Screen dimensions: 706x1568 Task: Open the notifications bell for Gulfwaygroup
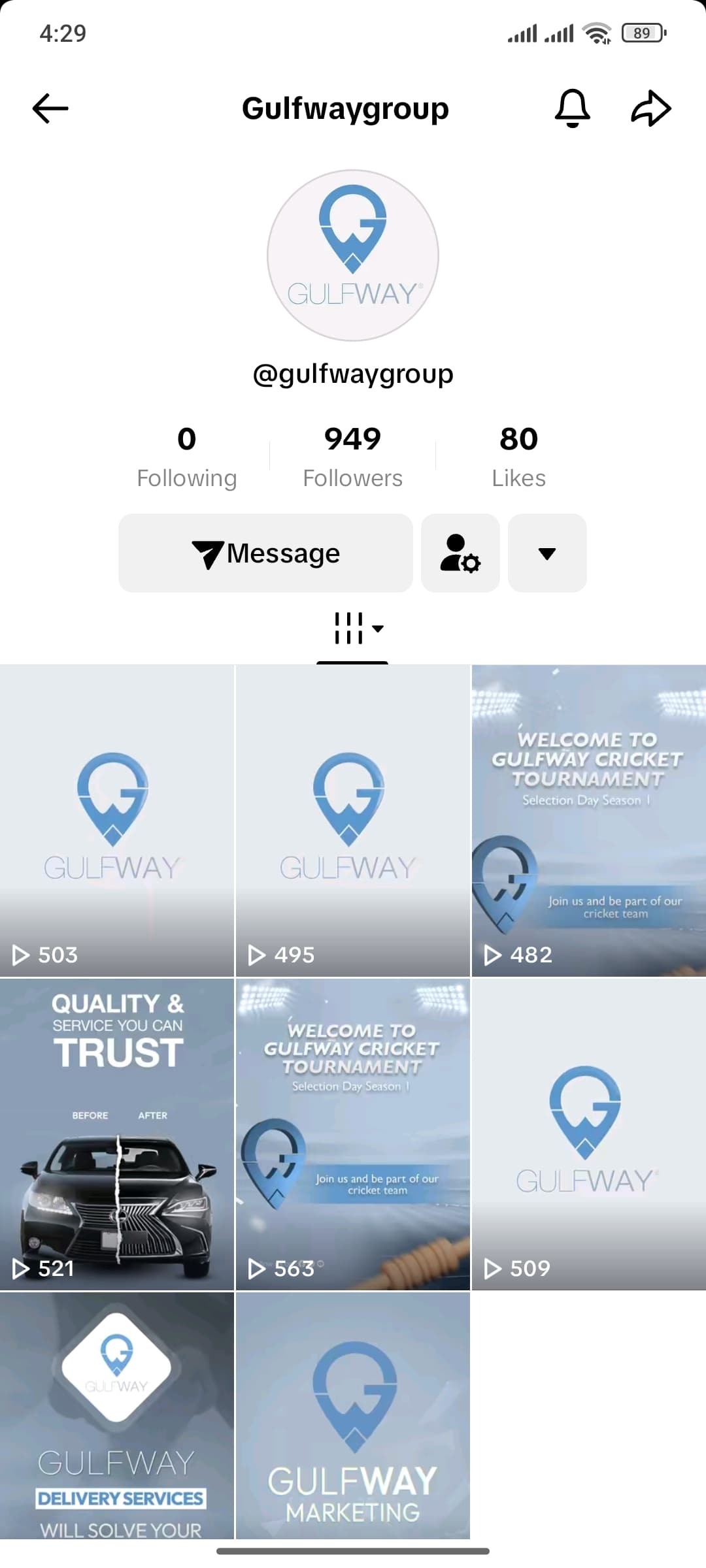572,108
